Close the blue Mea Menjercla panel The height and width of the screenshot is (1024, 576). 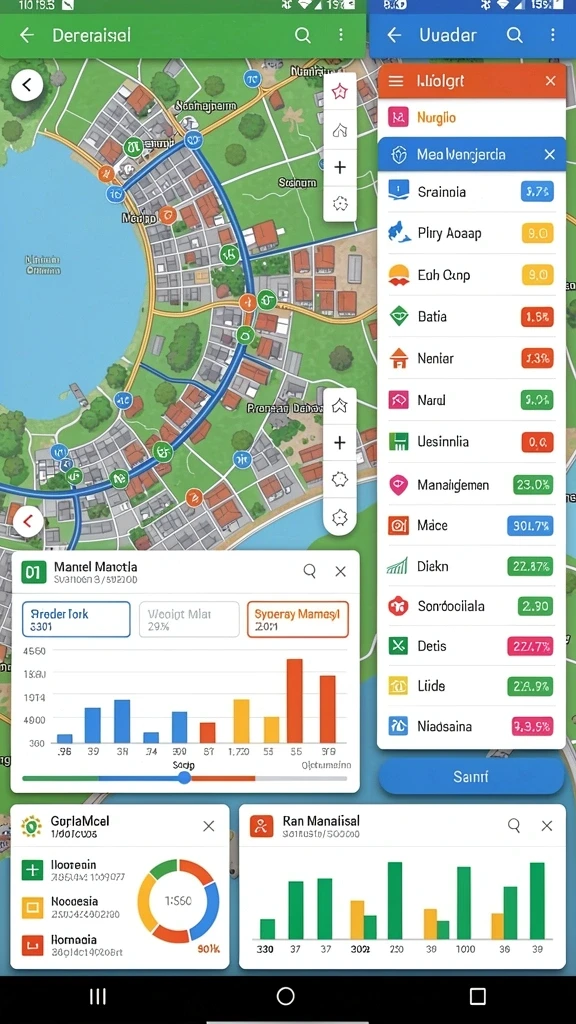(550, 155)
